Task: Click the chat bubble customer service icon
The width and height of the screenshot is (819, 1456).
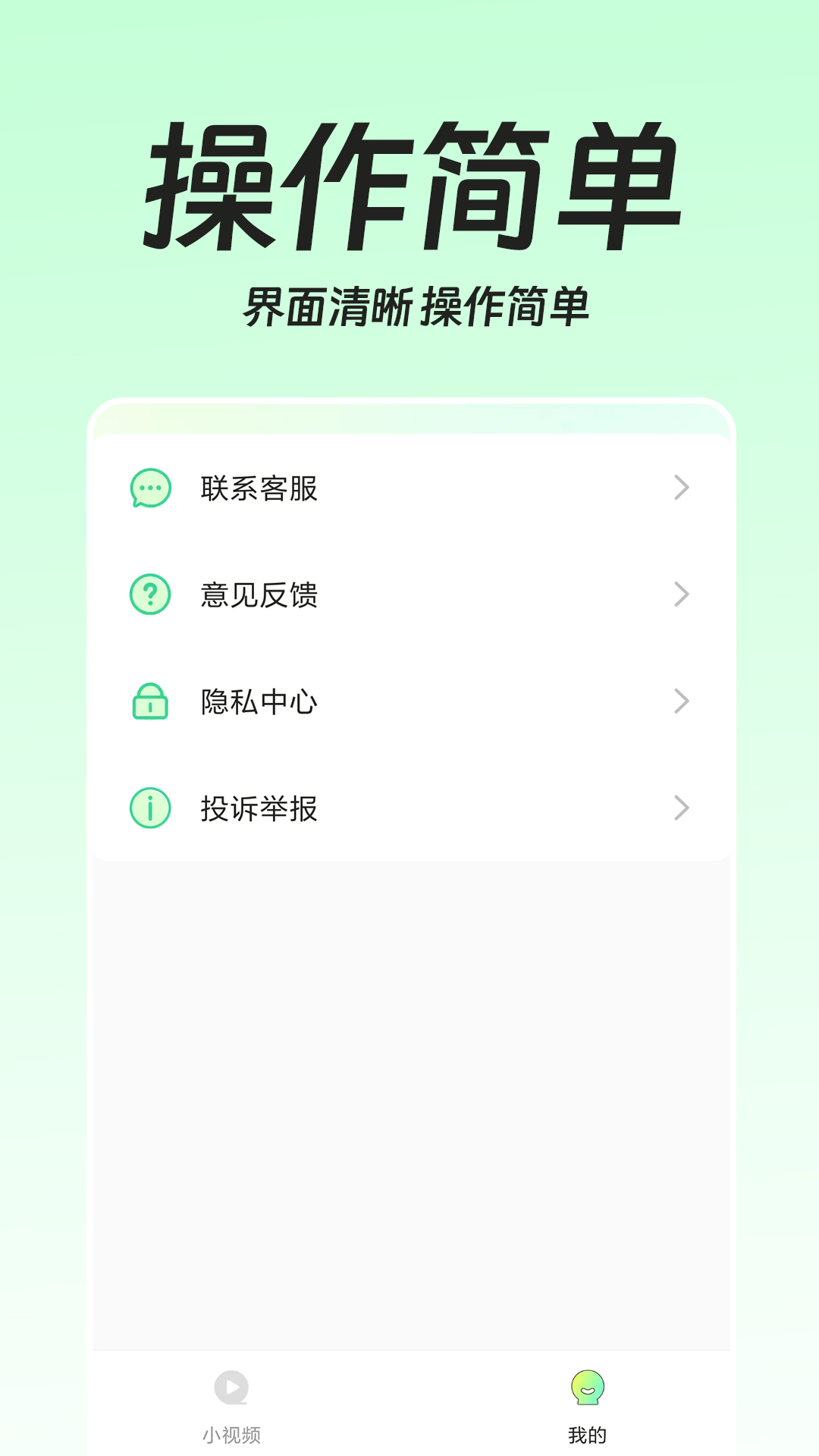Action: click(150, 489)
